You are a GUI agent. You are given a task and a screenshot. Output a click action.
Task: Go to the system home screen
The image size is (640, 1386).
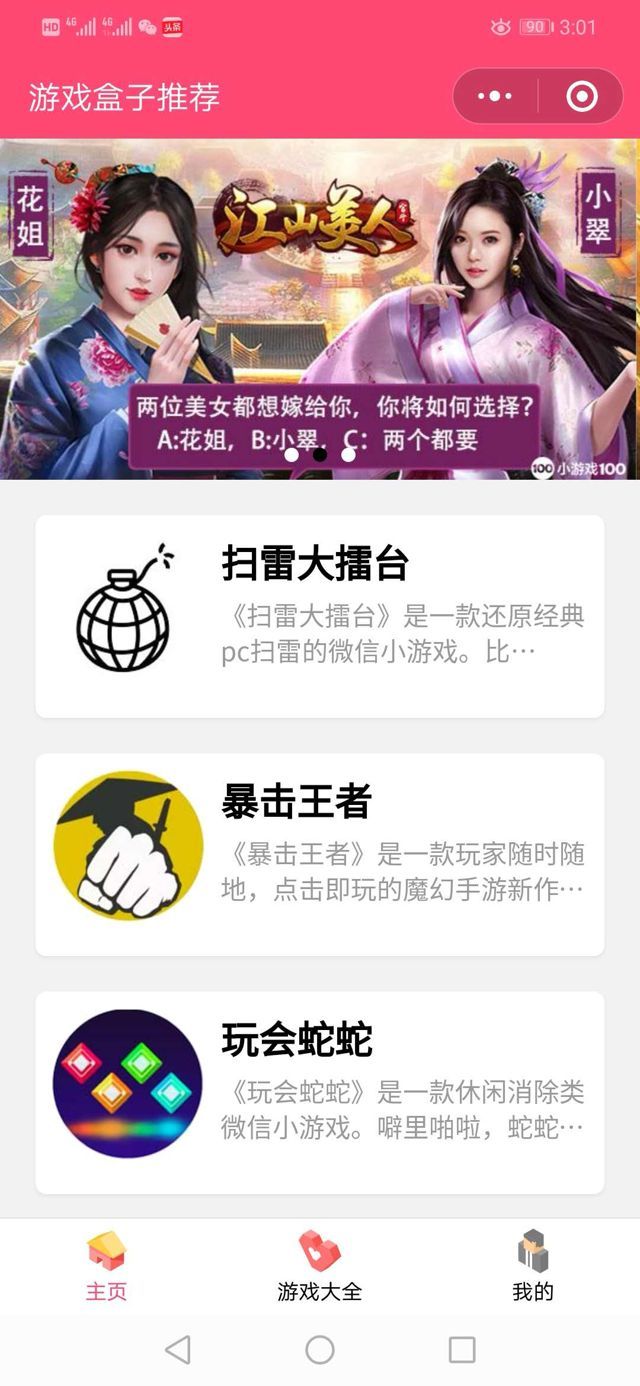320,1350
